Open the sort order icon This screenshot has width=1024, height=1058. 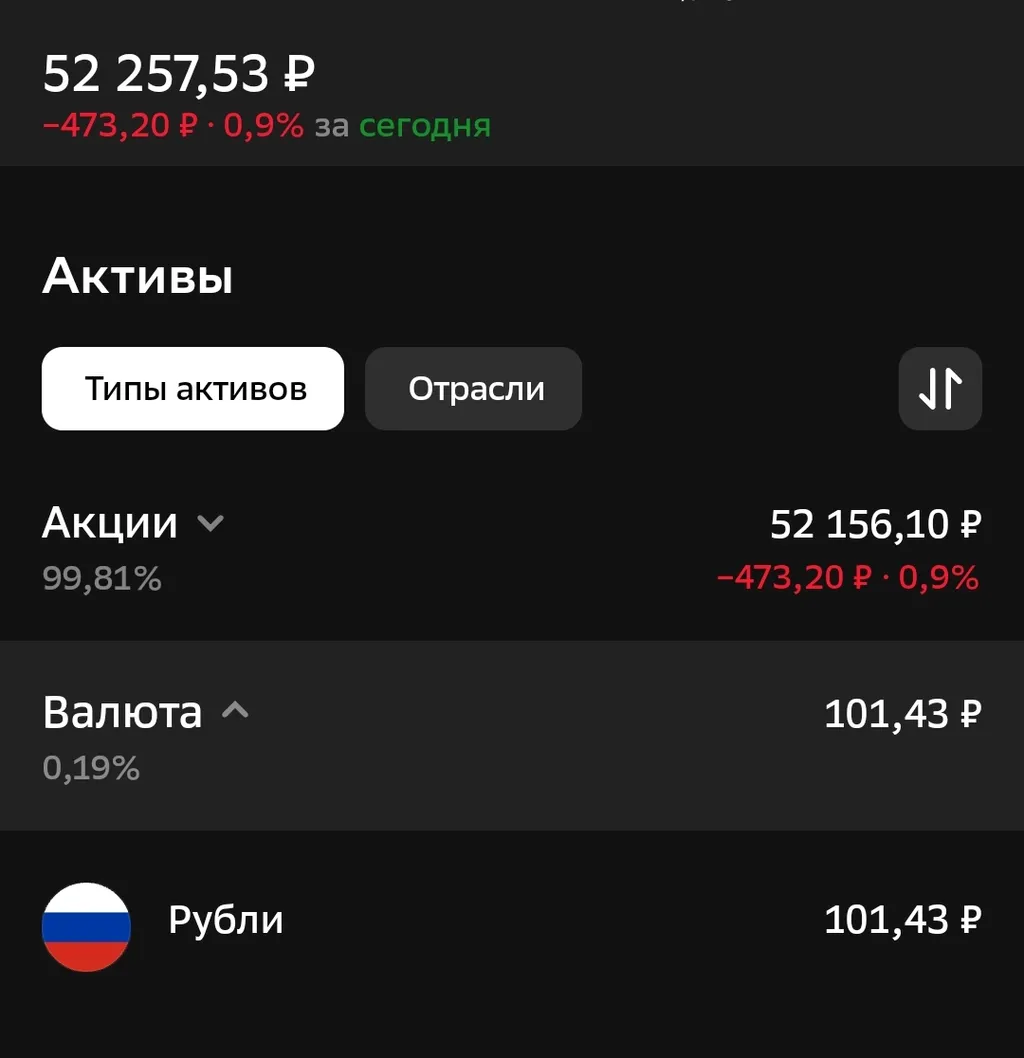940,389
